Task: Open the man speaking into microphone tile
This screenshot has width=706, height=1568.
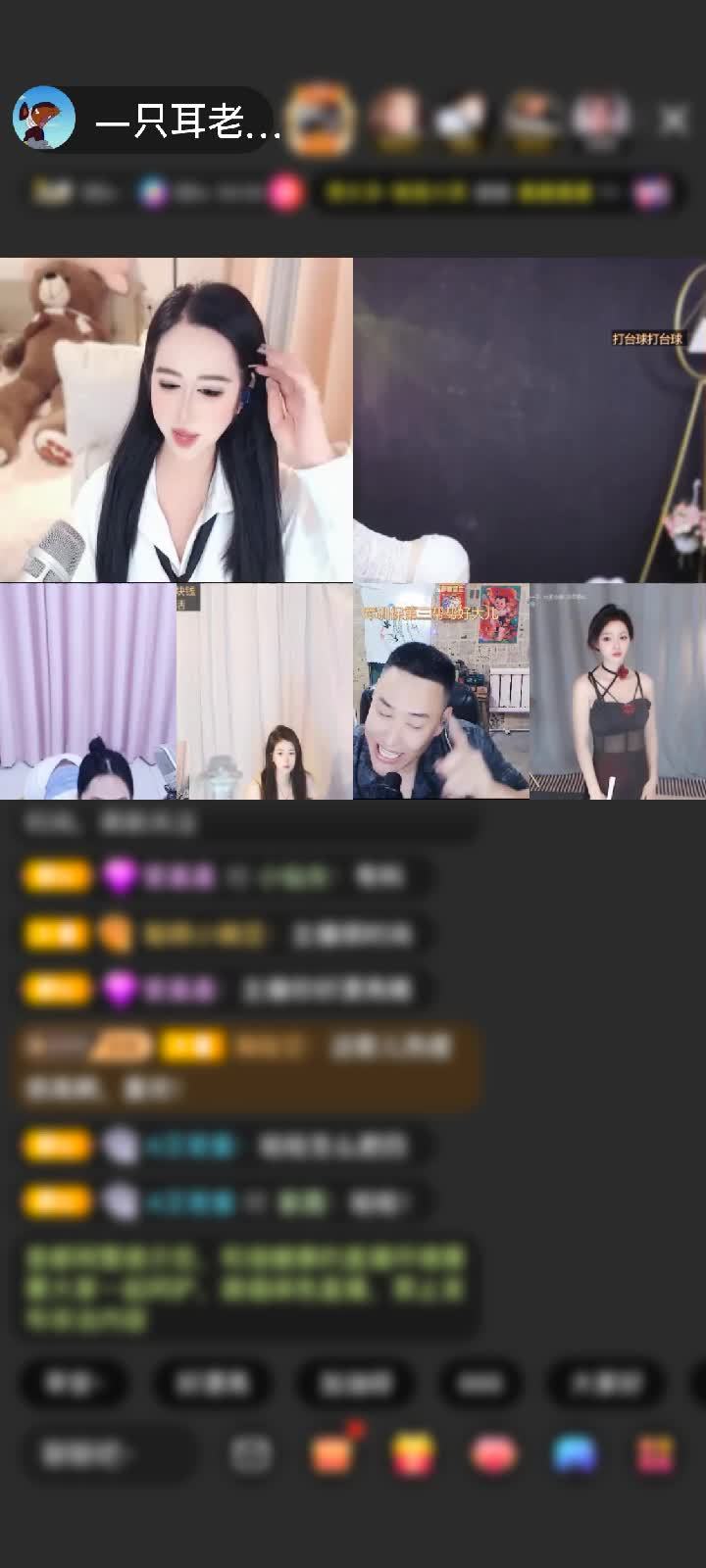Action: pyautogui.click(x=441, y=691)
